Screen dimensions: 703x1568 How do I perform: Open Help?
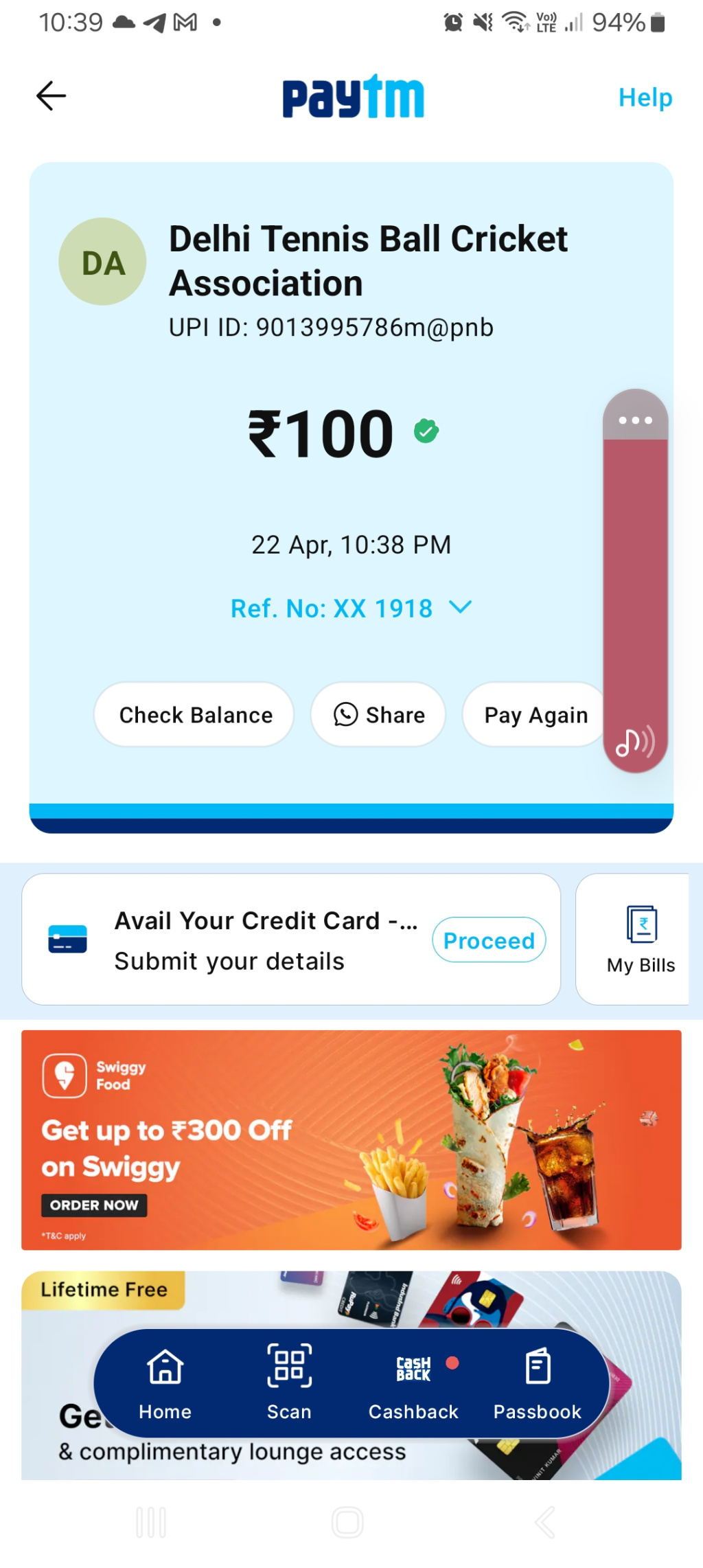tap(645, 98)
